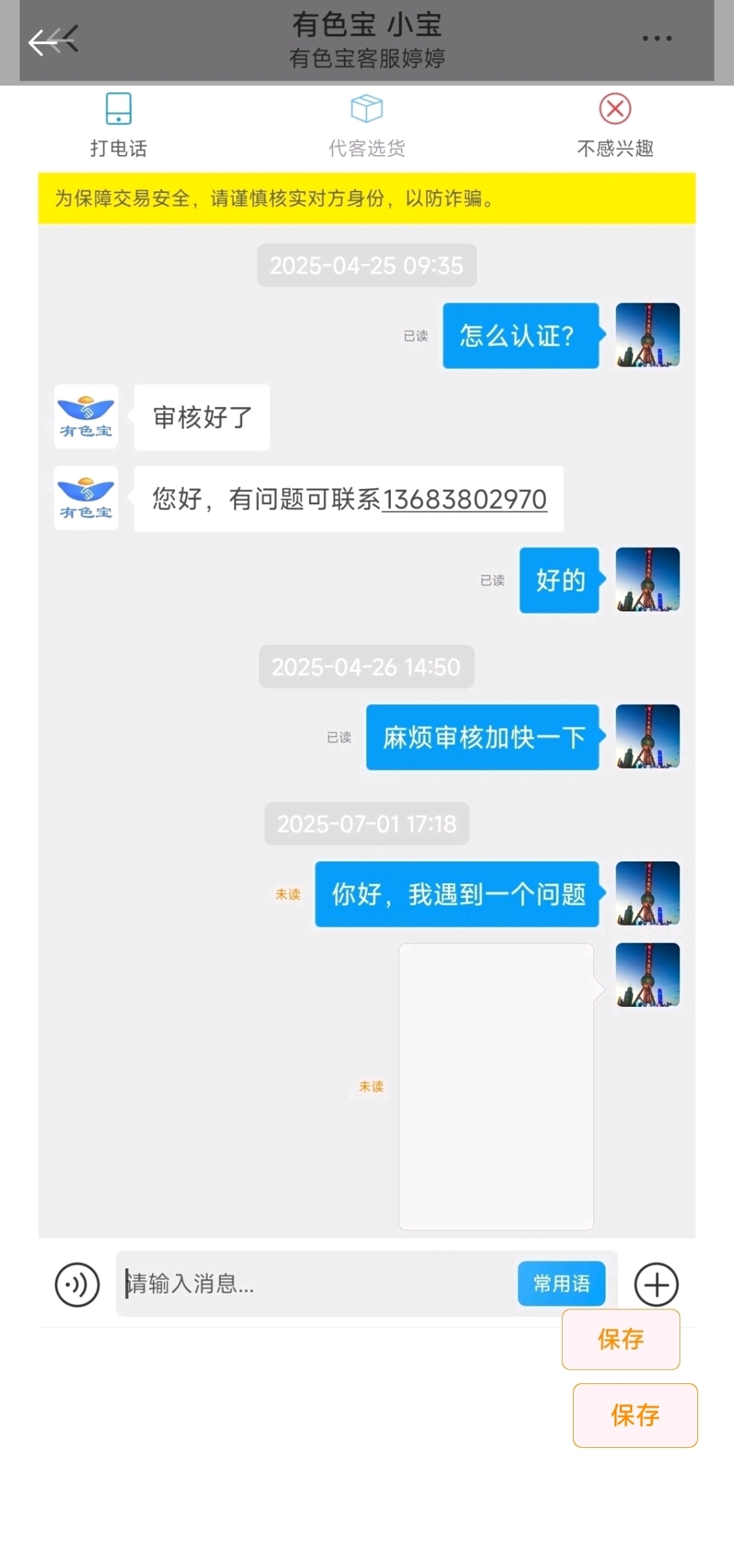Open the 常用语 quick phrases
Screen dimensions: 734x1568
(x=561, y=1284)
